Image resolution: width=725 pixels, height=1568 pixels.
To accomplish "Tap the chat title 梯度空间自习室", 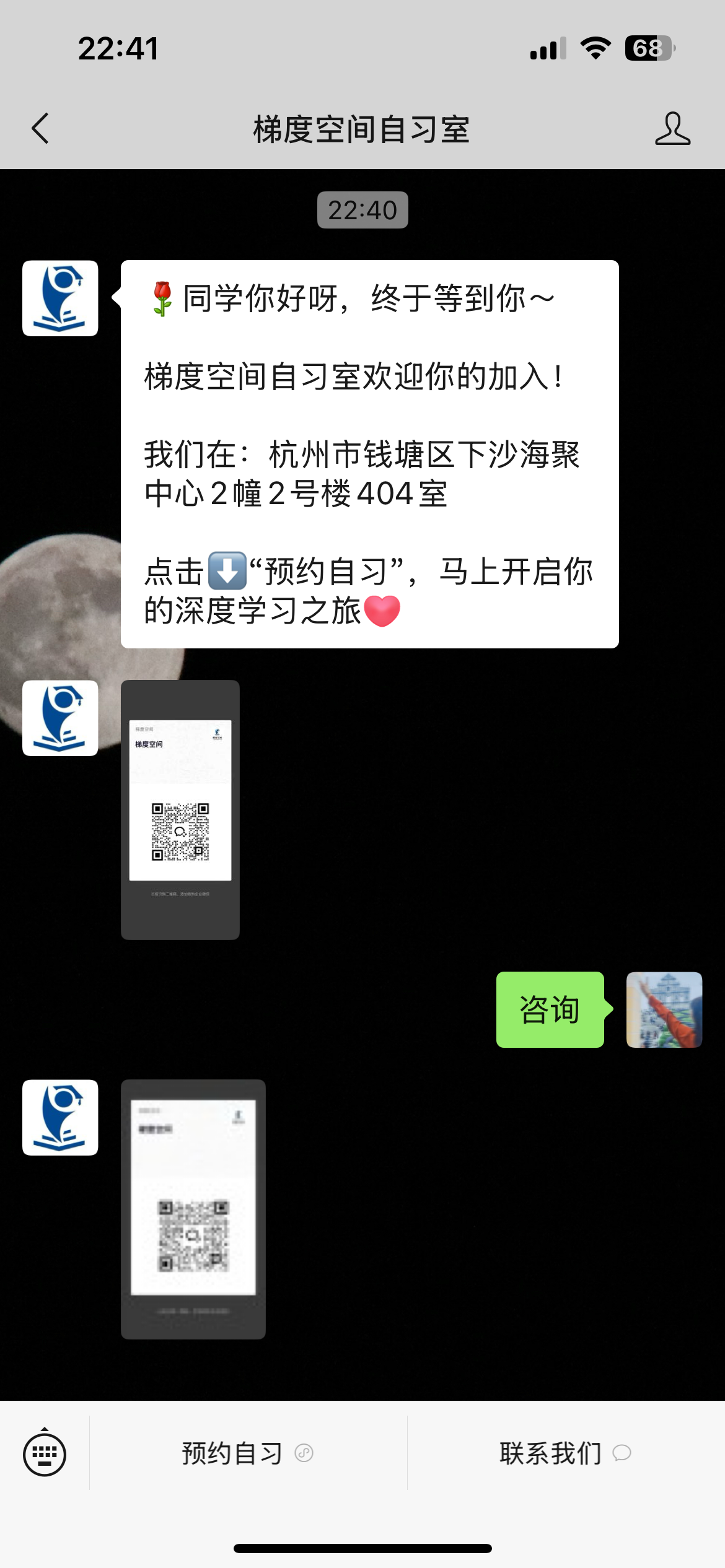I will coord(362,130).
